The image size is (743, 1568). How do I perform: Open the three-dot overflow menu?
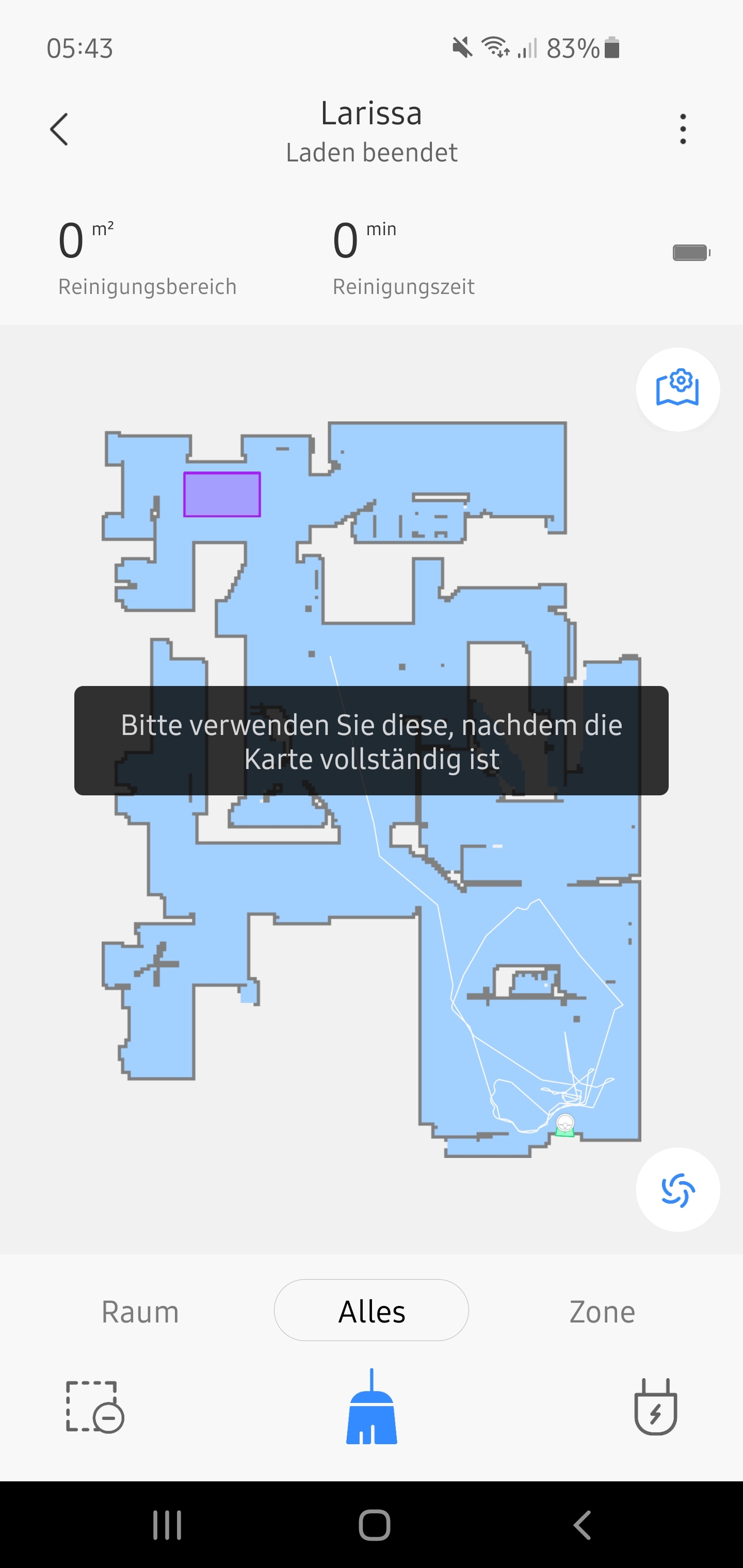coord(683,129)
